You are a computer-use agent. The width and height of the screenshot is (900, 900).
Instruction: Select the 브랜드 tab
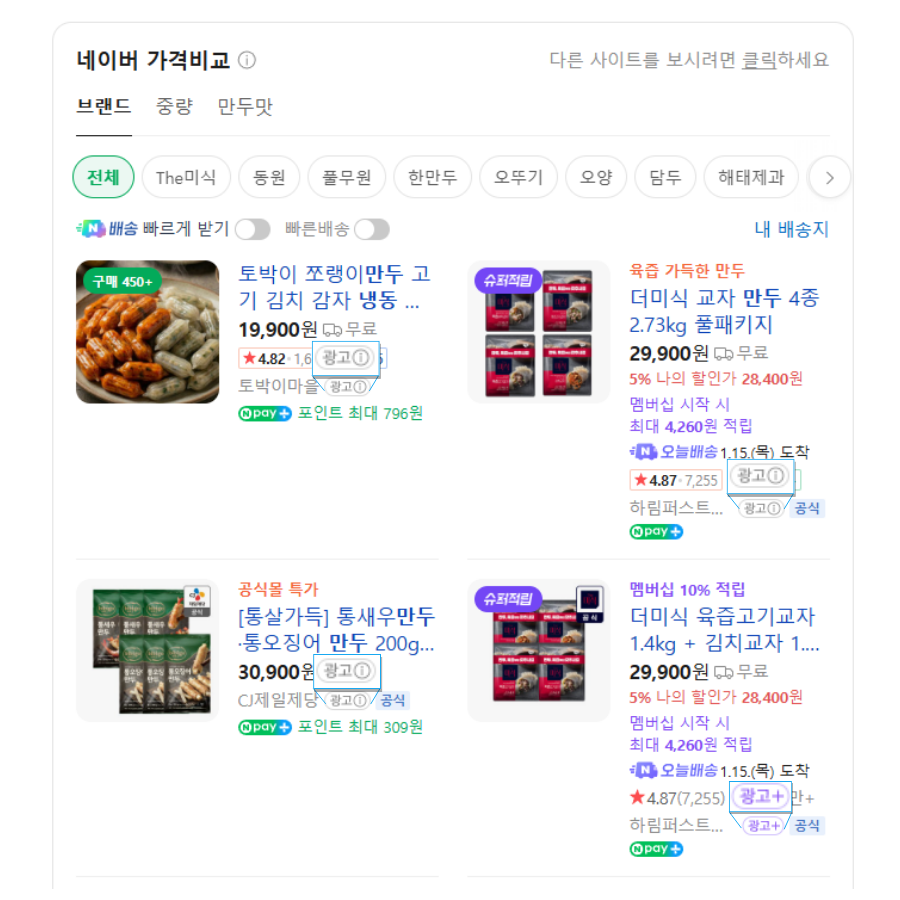point(104,106)
